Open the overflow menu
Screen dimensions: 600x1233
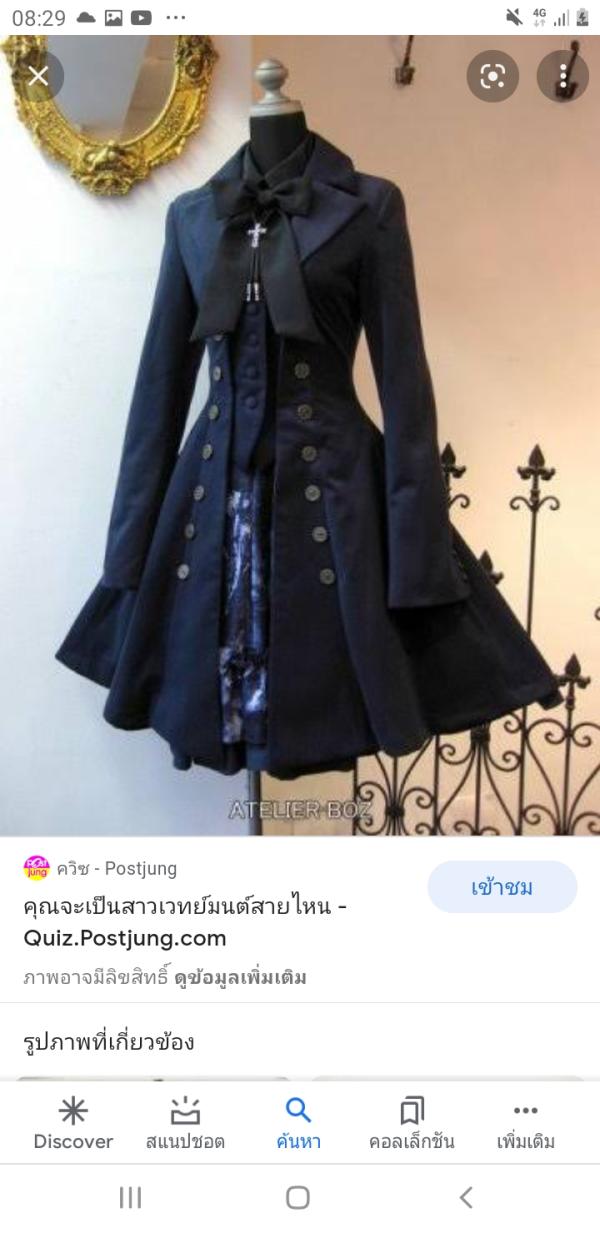563,76
